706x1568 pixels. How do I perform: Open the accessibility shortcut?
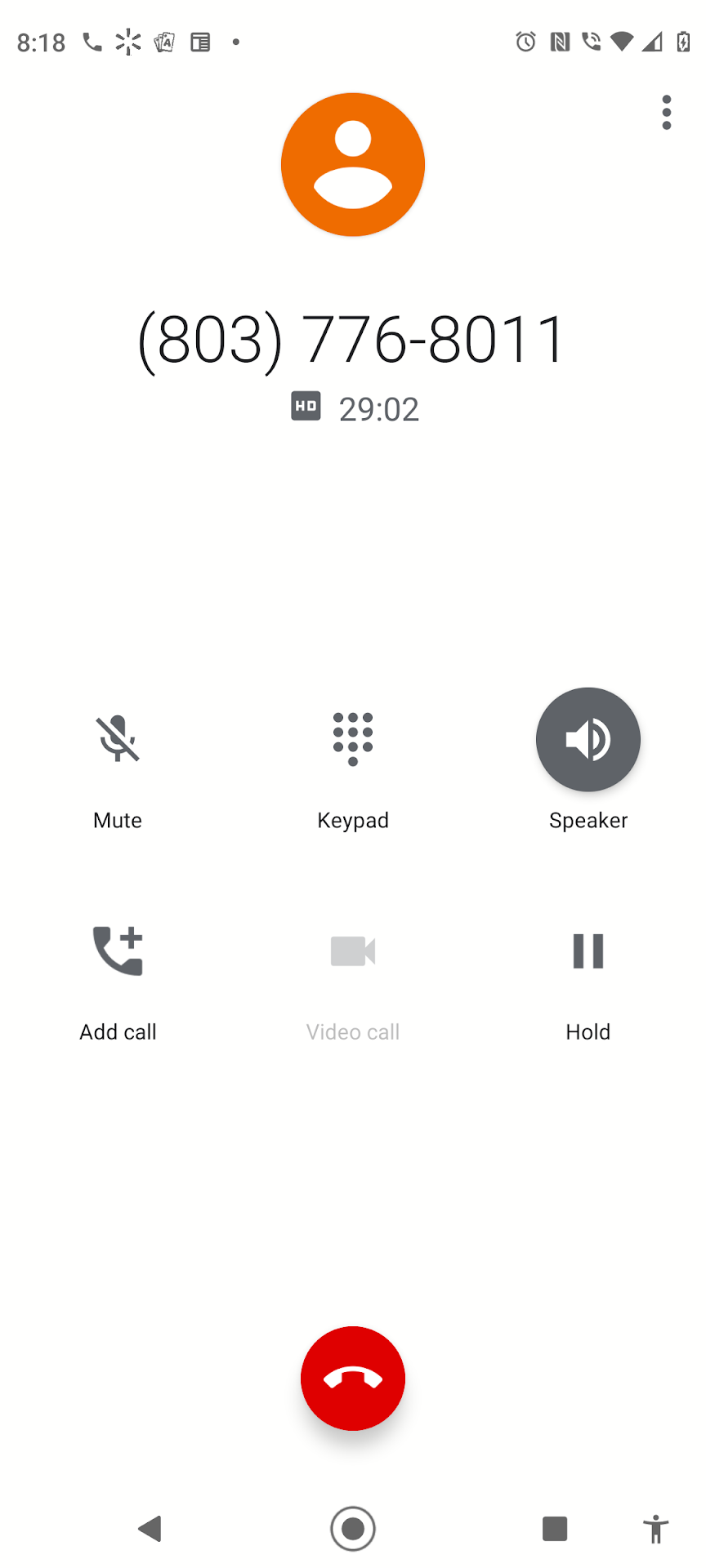point(655,1528)
